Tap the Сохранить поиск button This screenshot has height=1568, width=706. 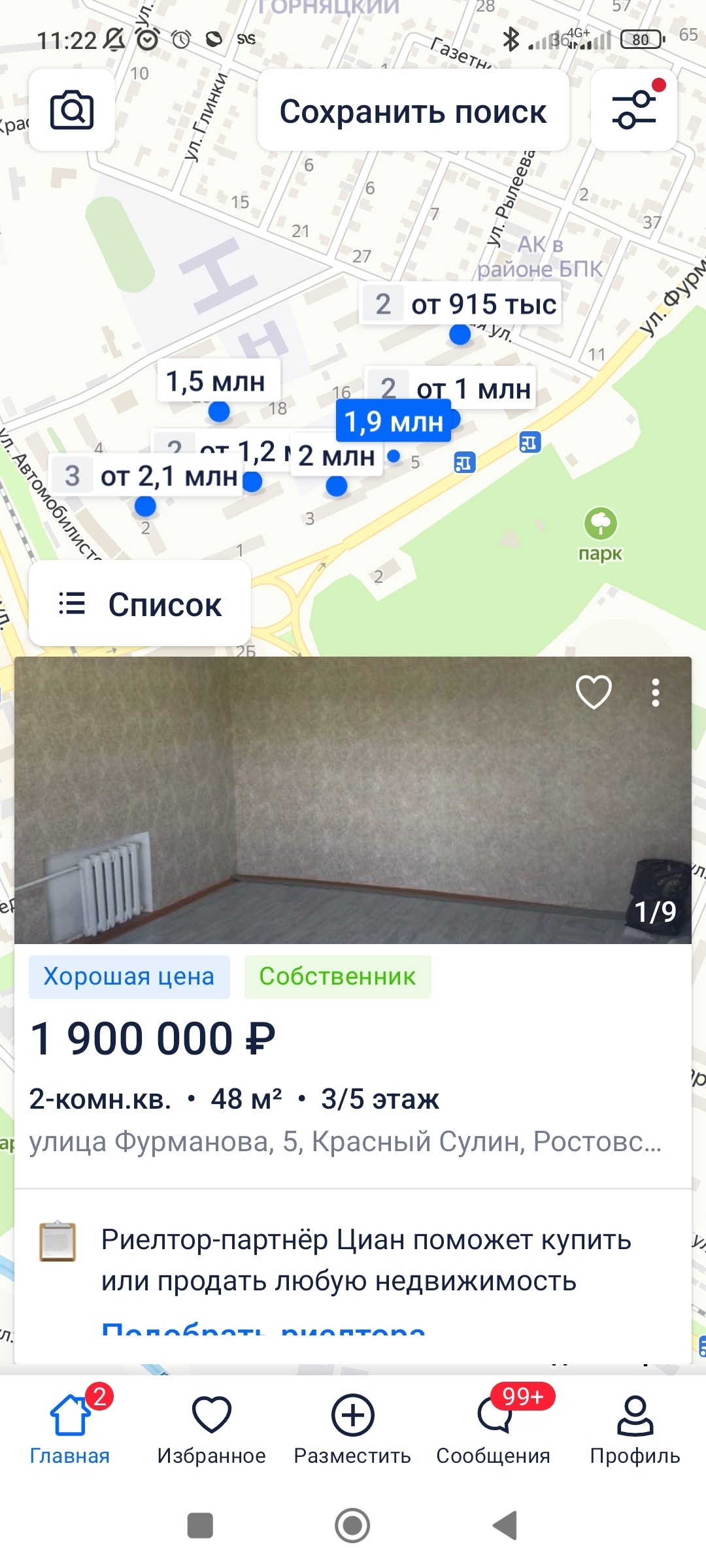(413, 111)
